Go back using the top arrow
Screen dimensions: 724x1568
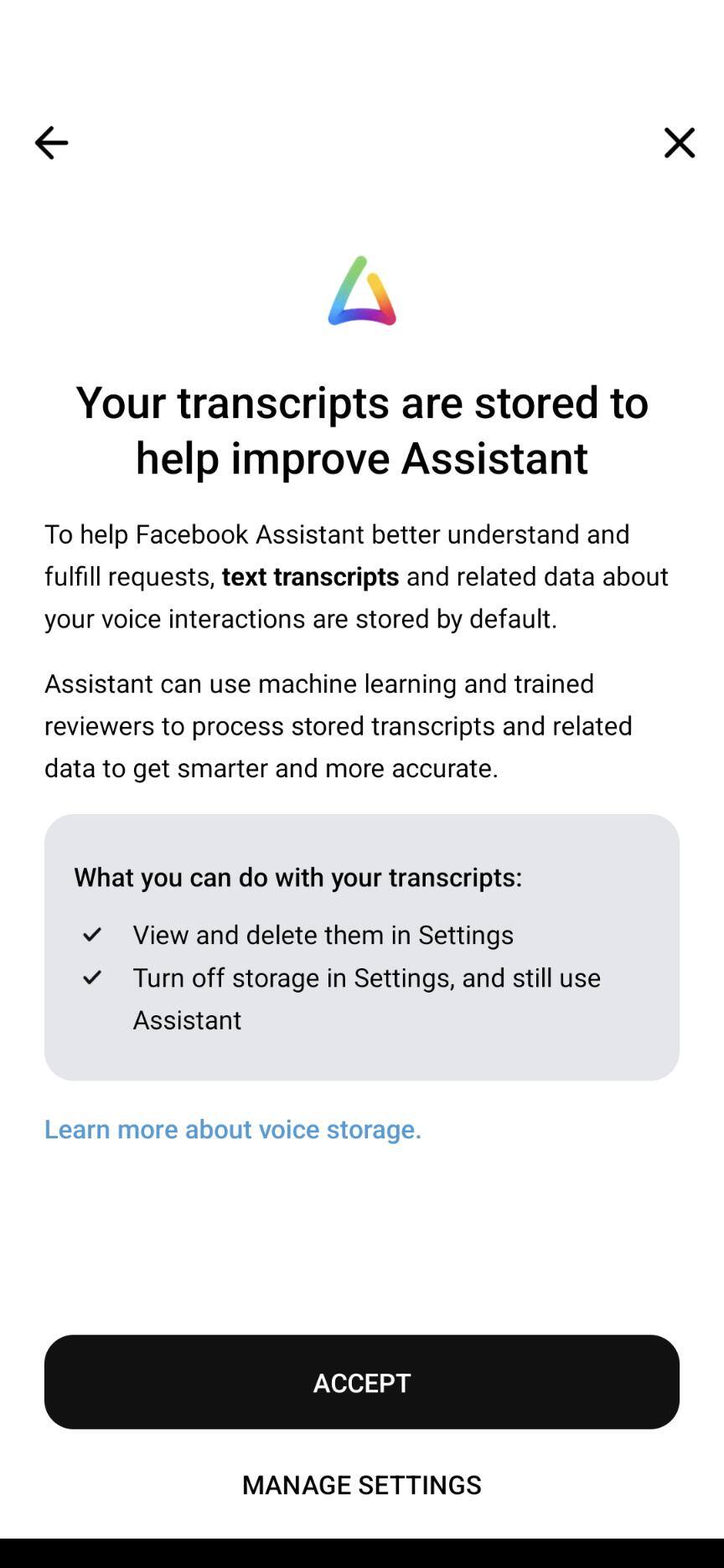[x=51, y=142]
